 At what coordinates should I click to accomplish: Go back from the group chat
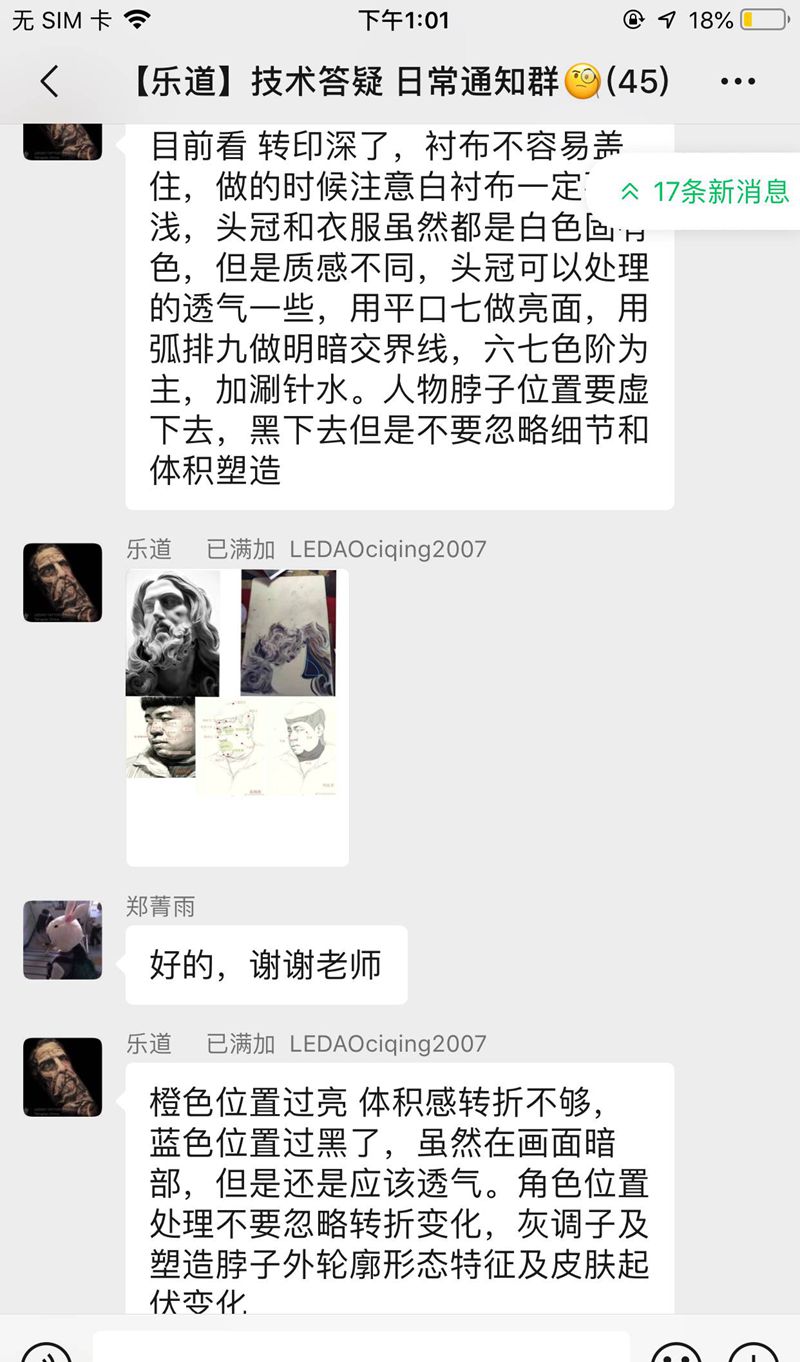tap(49, 82)
